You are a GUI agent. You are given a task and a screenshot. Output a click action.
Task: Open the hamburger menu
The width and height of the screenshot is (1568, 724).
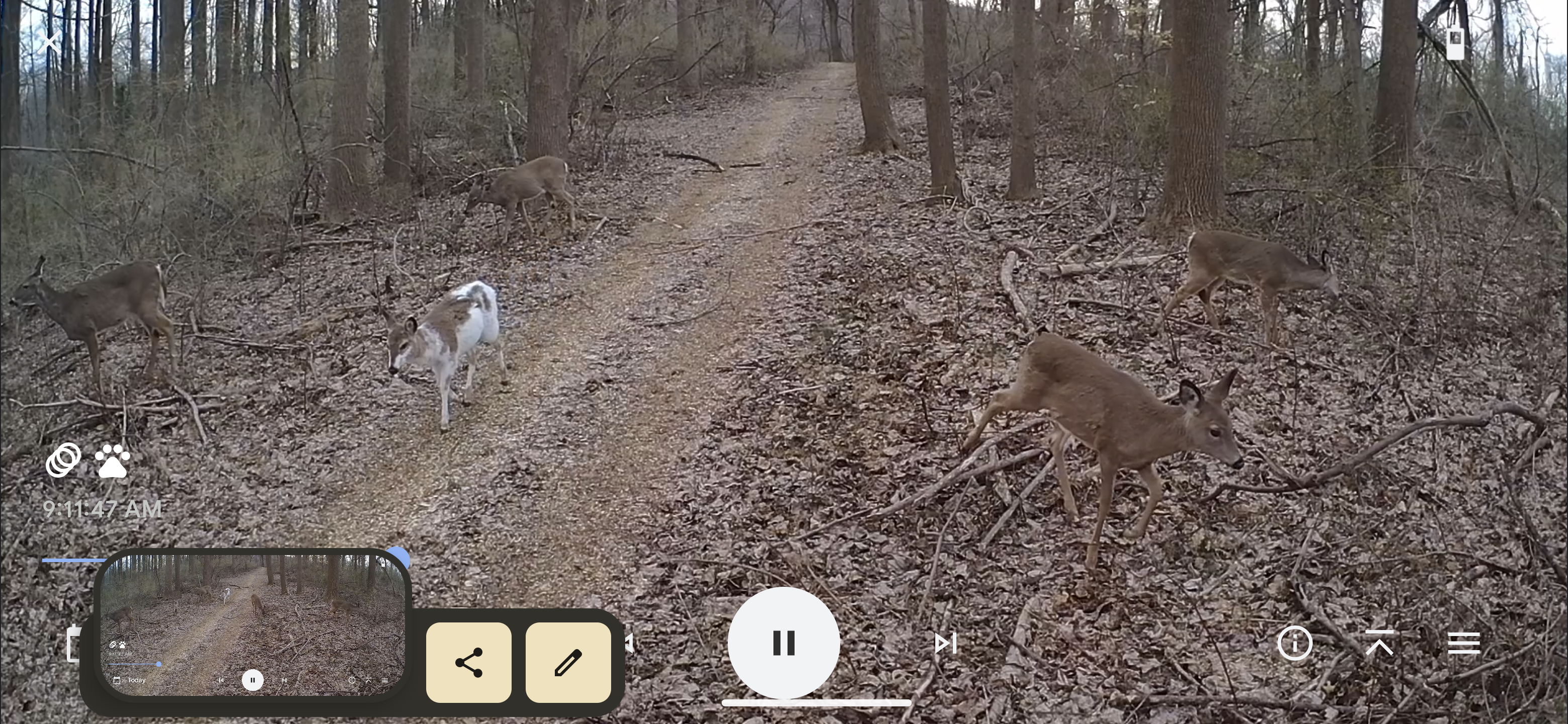(1463, 643)
